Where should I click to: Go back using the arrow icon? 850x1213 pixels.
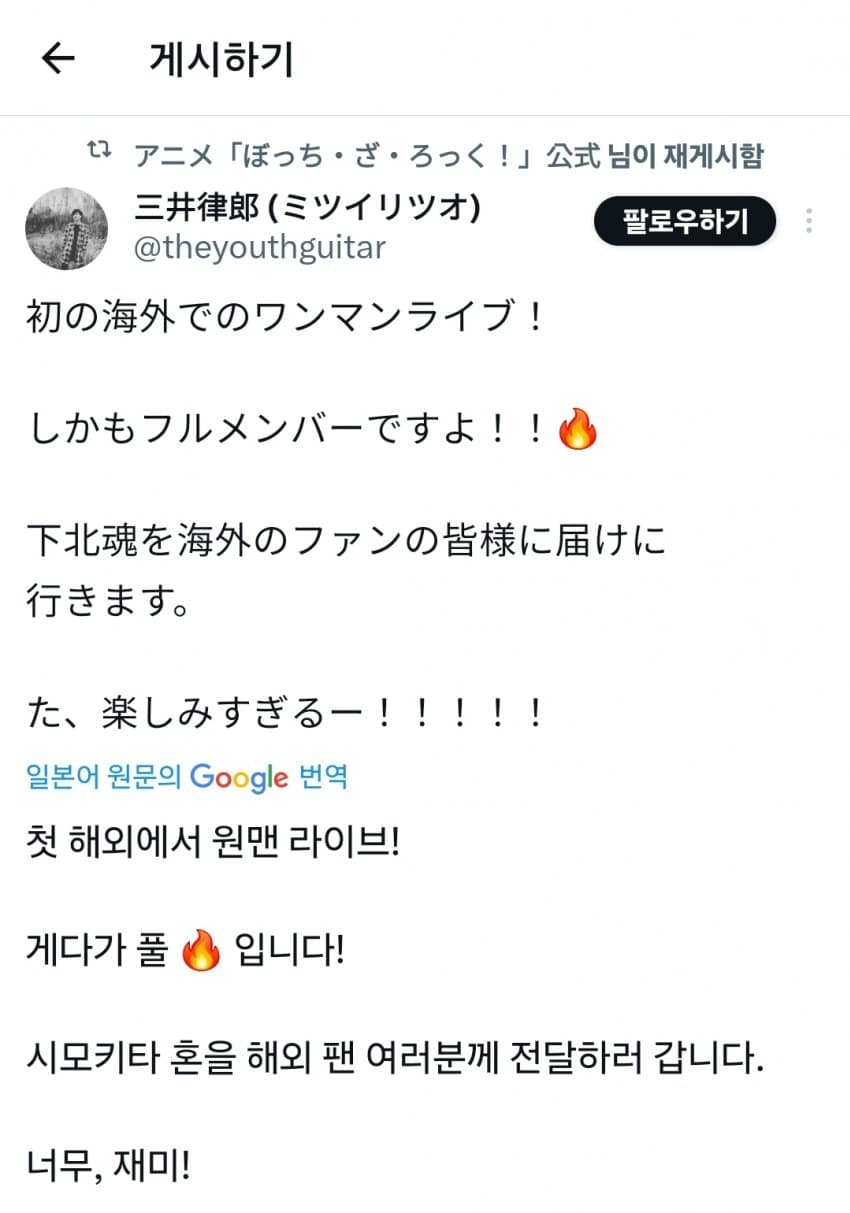coord(58,59)
